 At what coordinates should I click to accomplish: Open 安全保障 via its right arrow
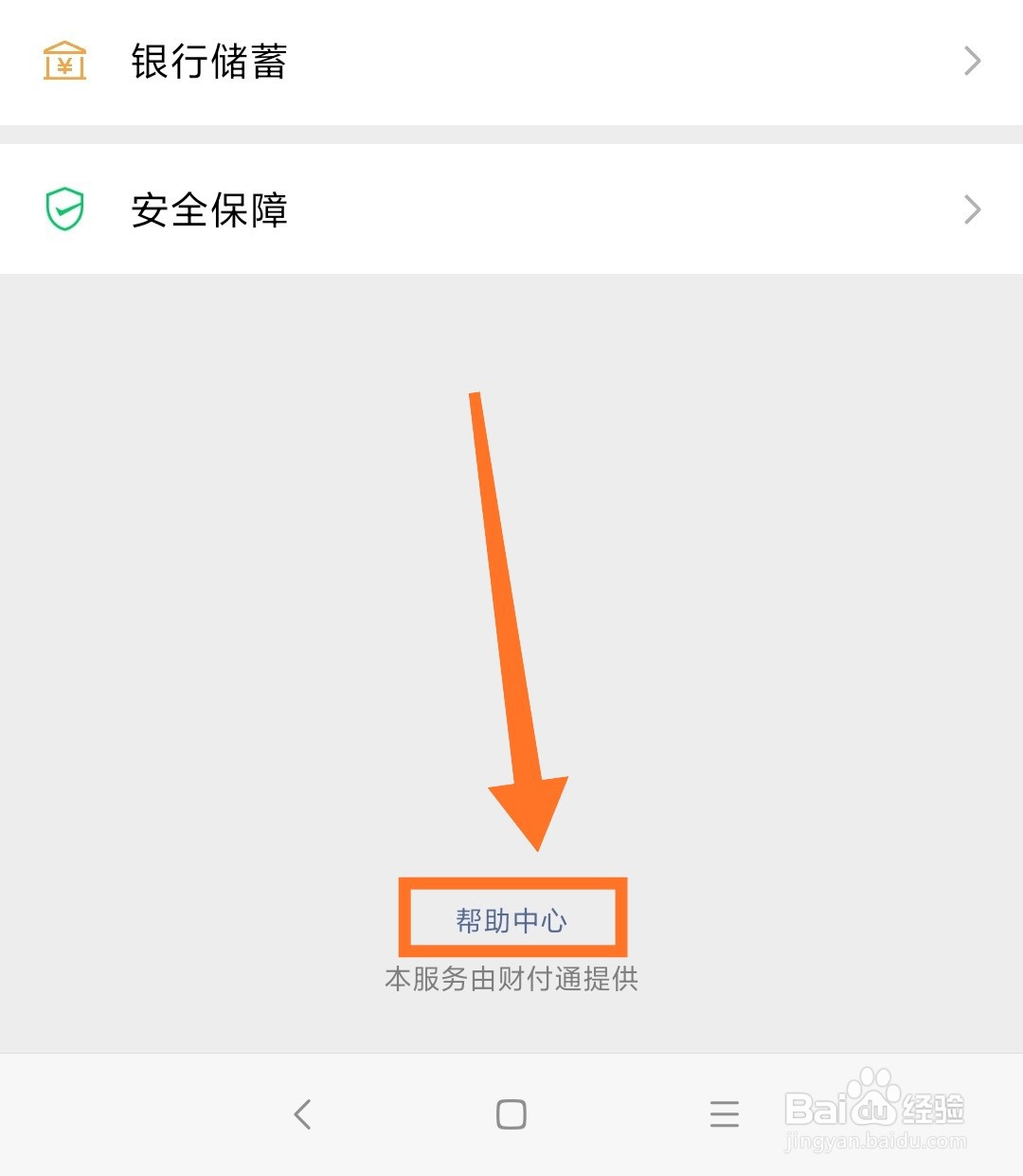(x=972, y=208)
